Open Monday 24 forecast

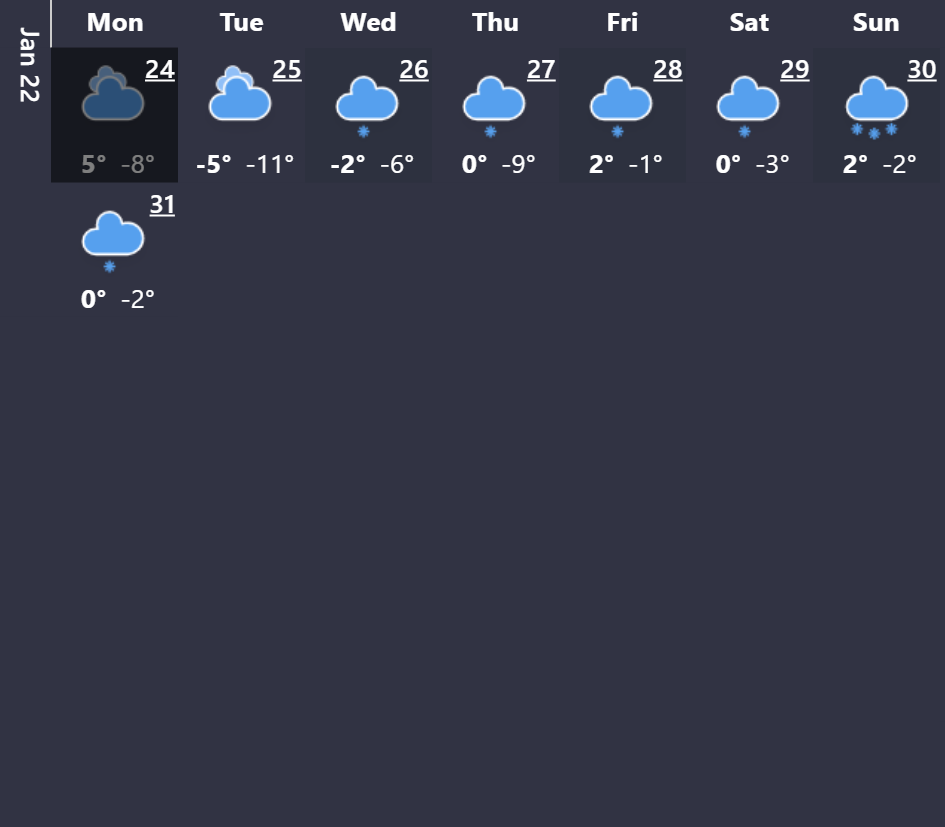click(114, 115)
